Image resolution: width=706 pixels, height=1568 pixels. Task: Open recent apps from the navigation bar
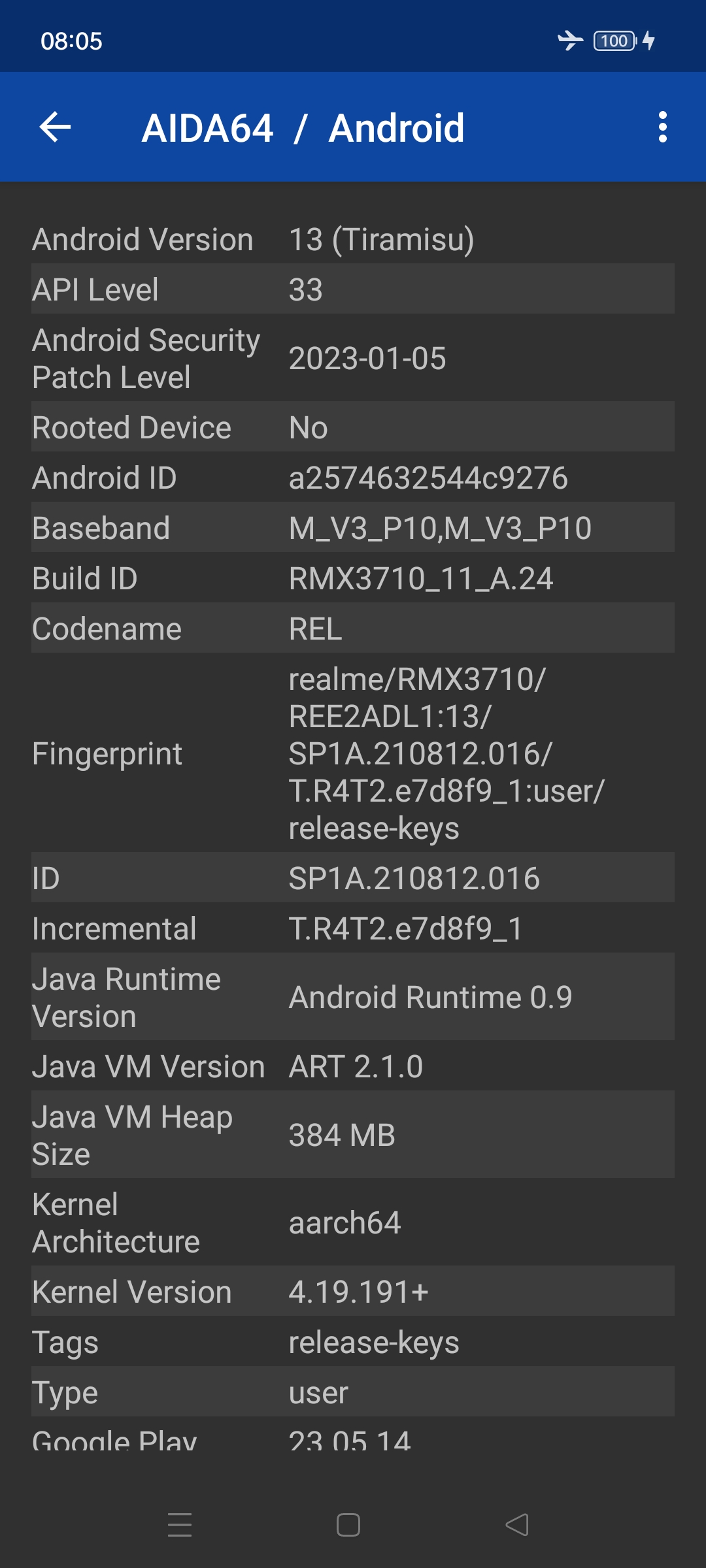click(180, 1525)
